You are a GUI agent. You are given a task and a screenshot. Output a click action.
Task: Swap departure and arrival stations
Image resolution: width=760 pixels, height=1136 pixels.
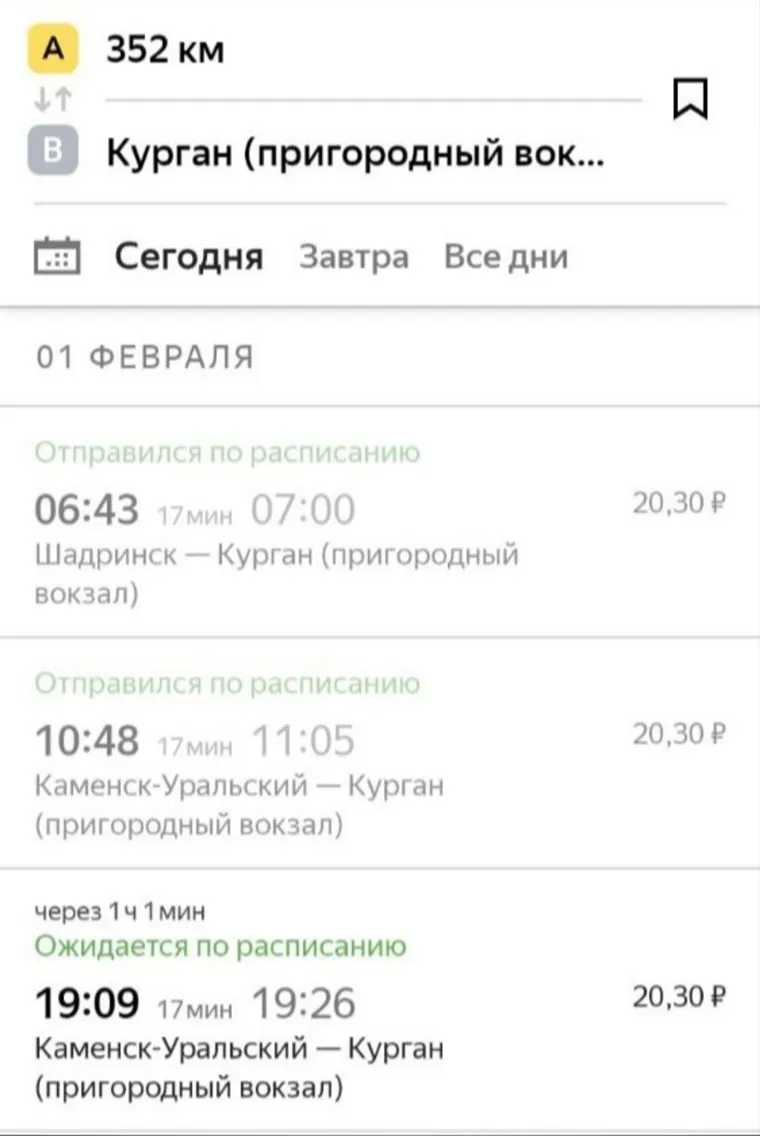point(52,100)
